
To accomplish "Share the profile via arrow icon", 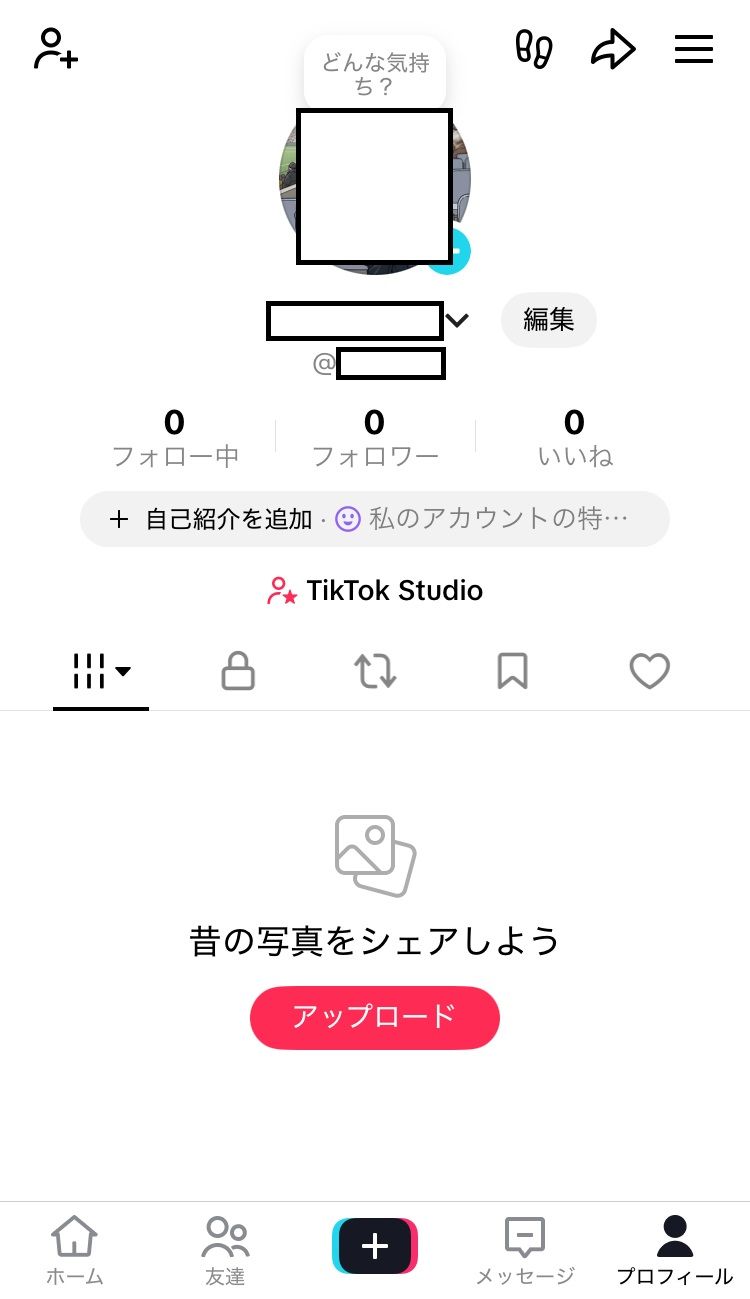I will [613, 49].
